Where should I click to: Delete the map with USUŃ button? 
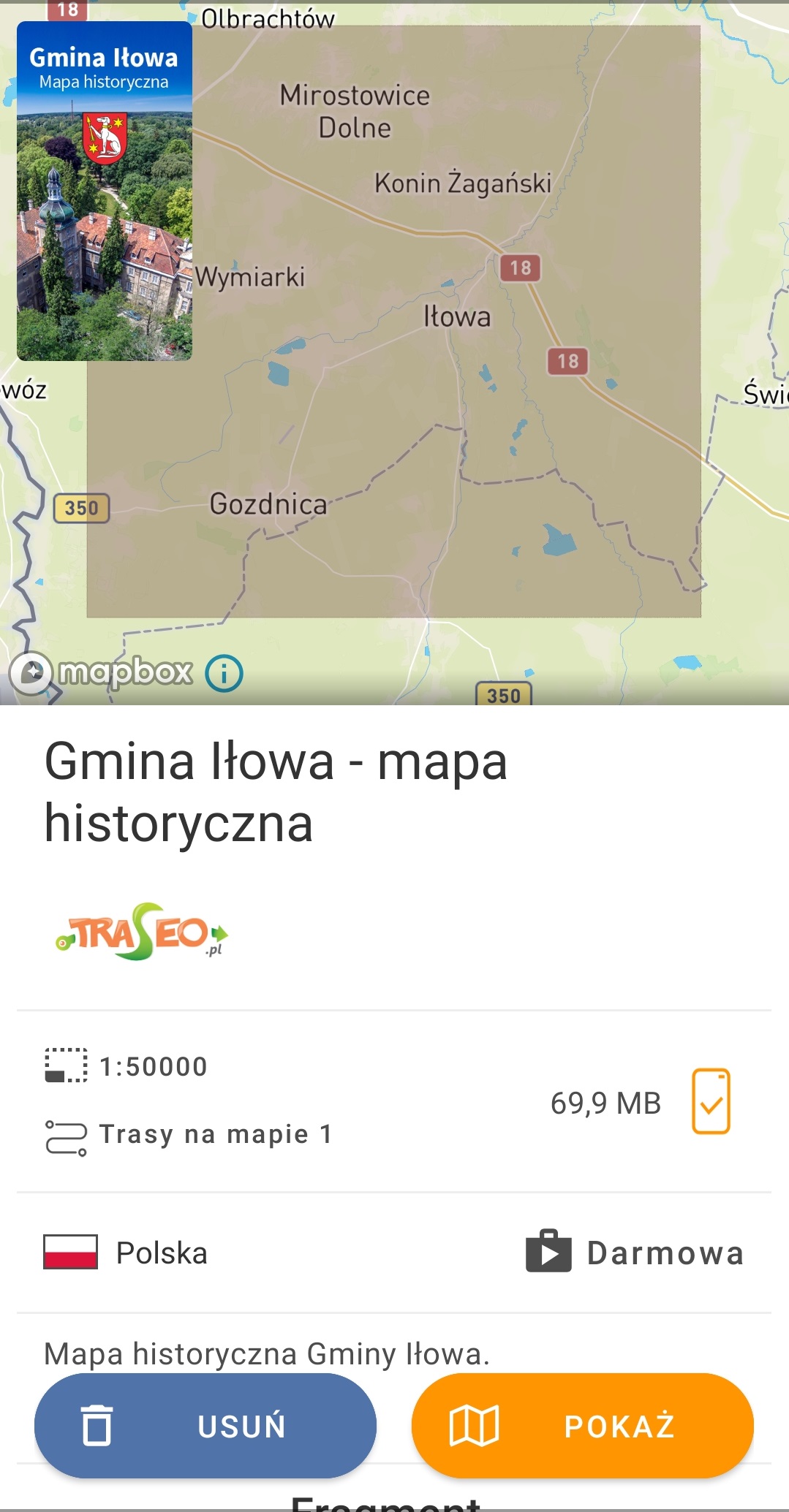(x=205, y=1426)
